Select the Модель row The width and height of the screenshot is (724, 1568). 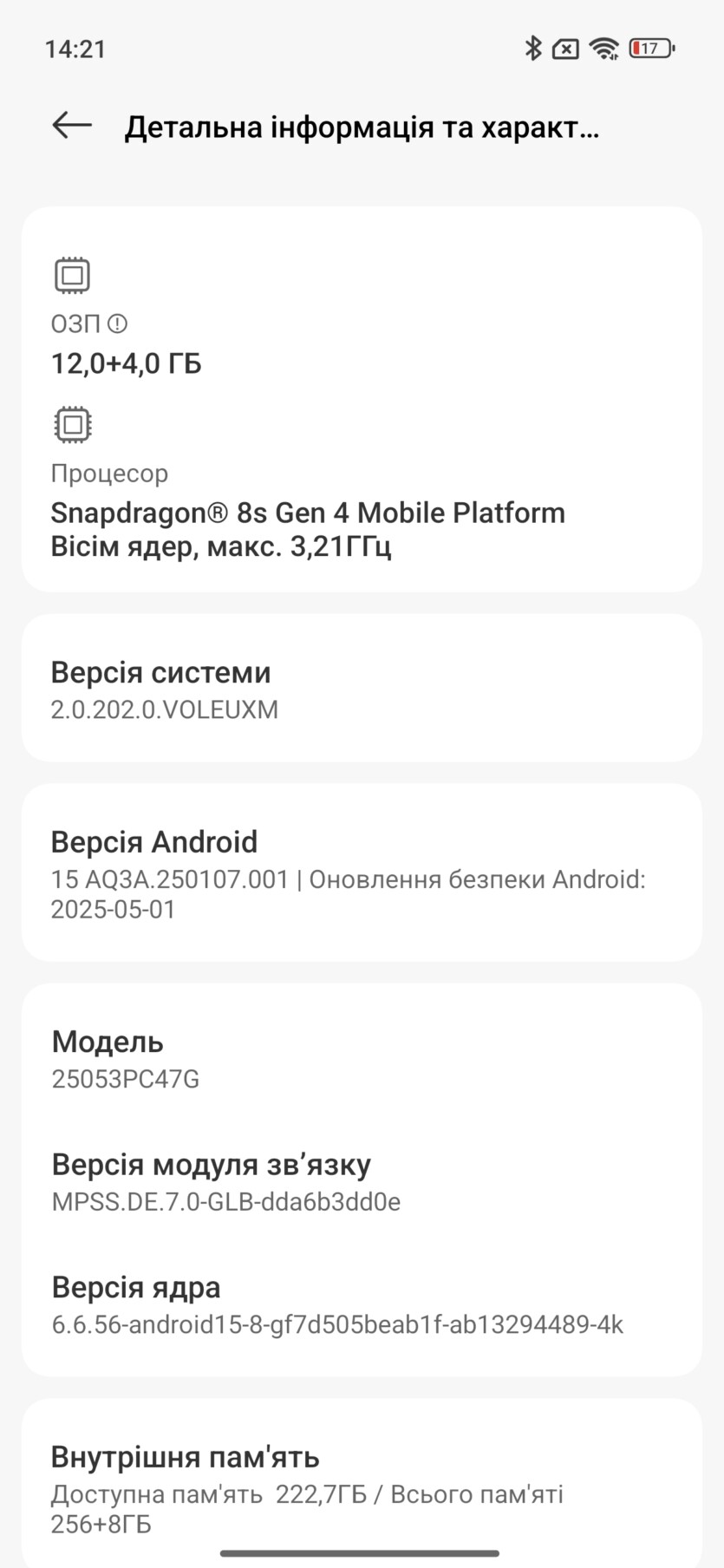point(362,1059)
